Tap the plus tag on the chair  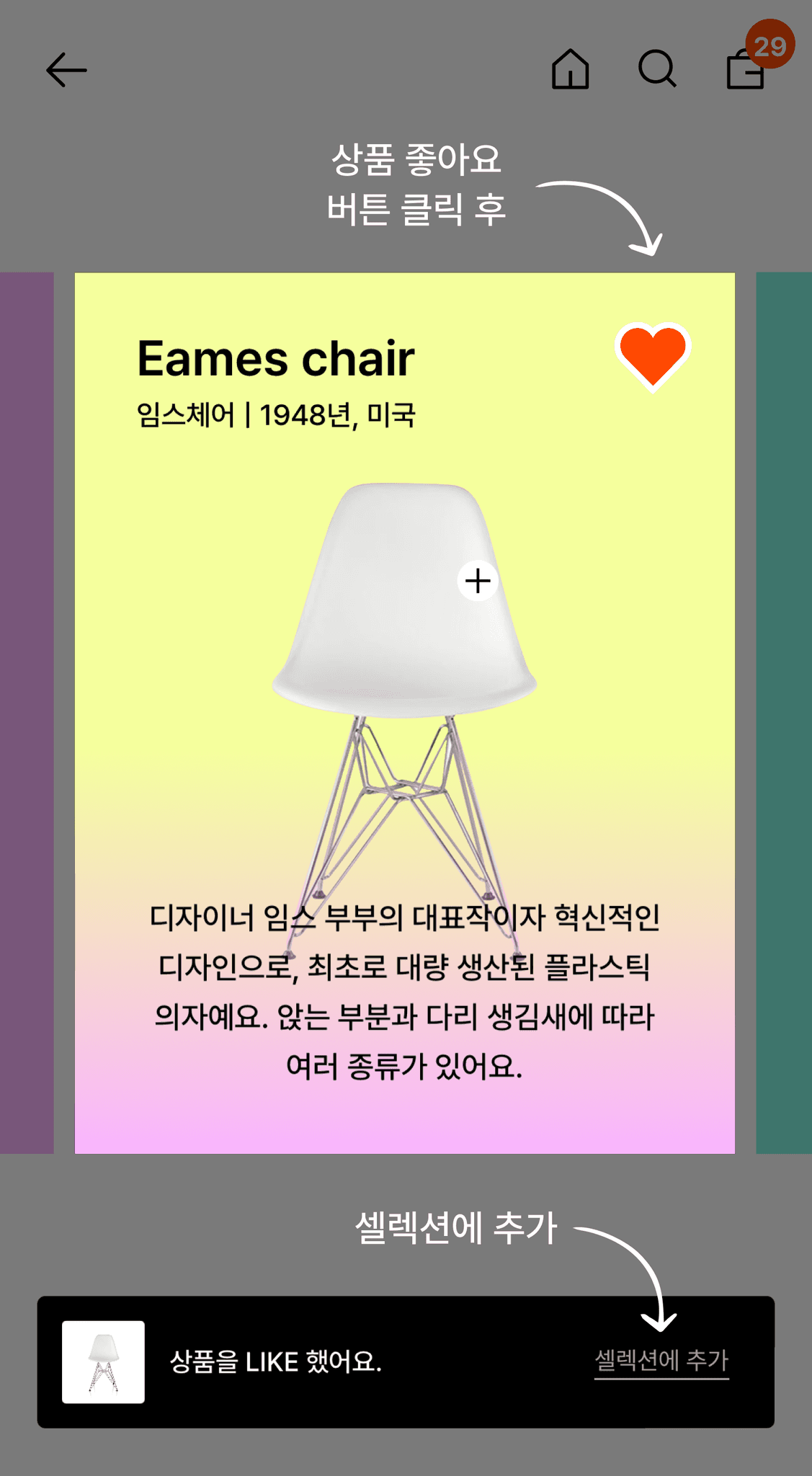tap(478, 580)
